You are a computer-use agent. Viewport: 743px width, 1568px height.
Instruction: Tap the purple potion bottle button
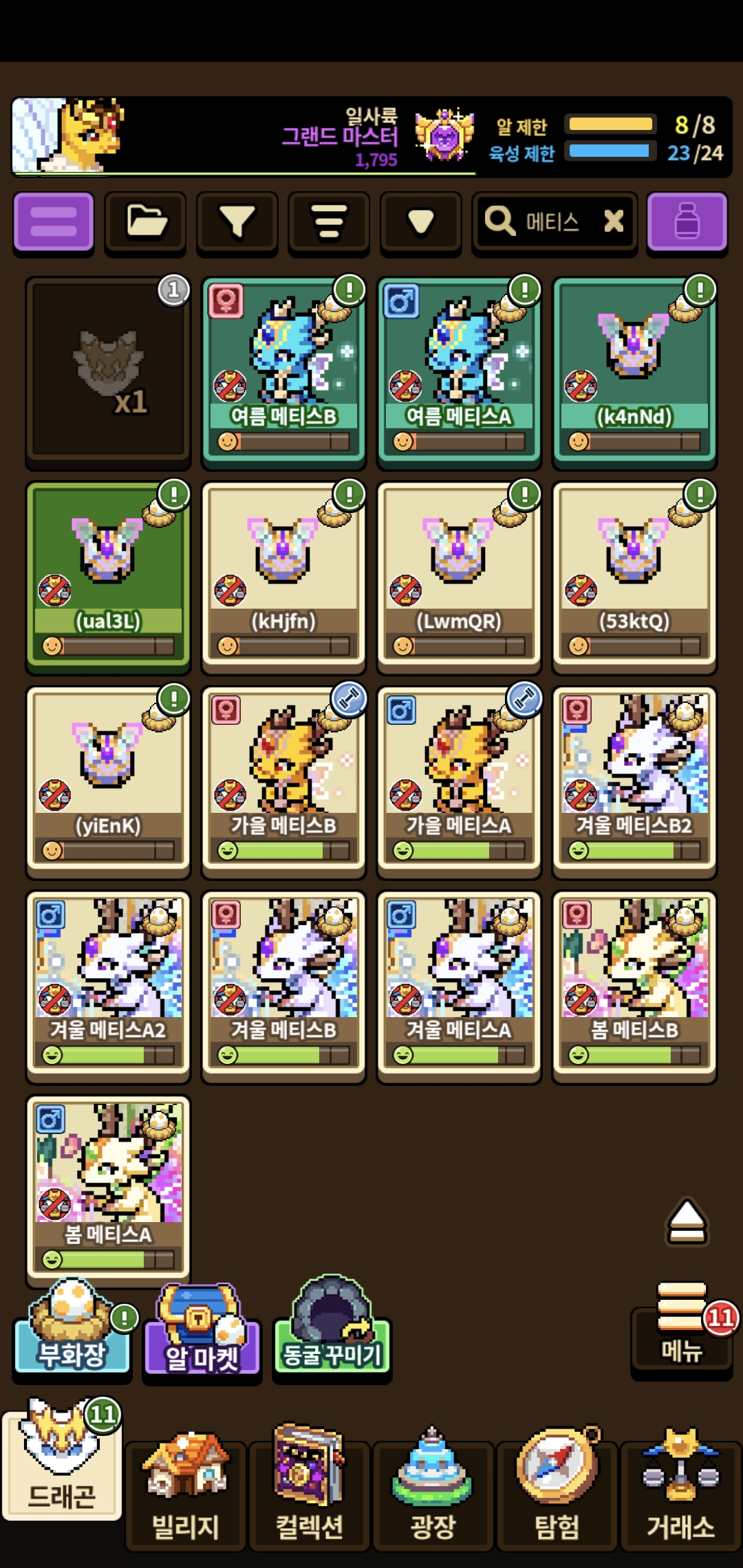coord(687,222)
